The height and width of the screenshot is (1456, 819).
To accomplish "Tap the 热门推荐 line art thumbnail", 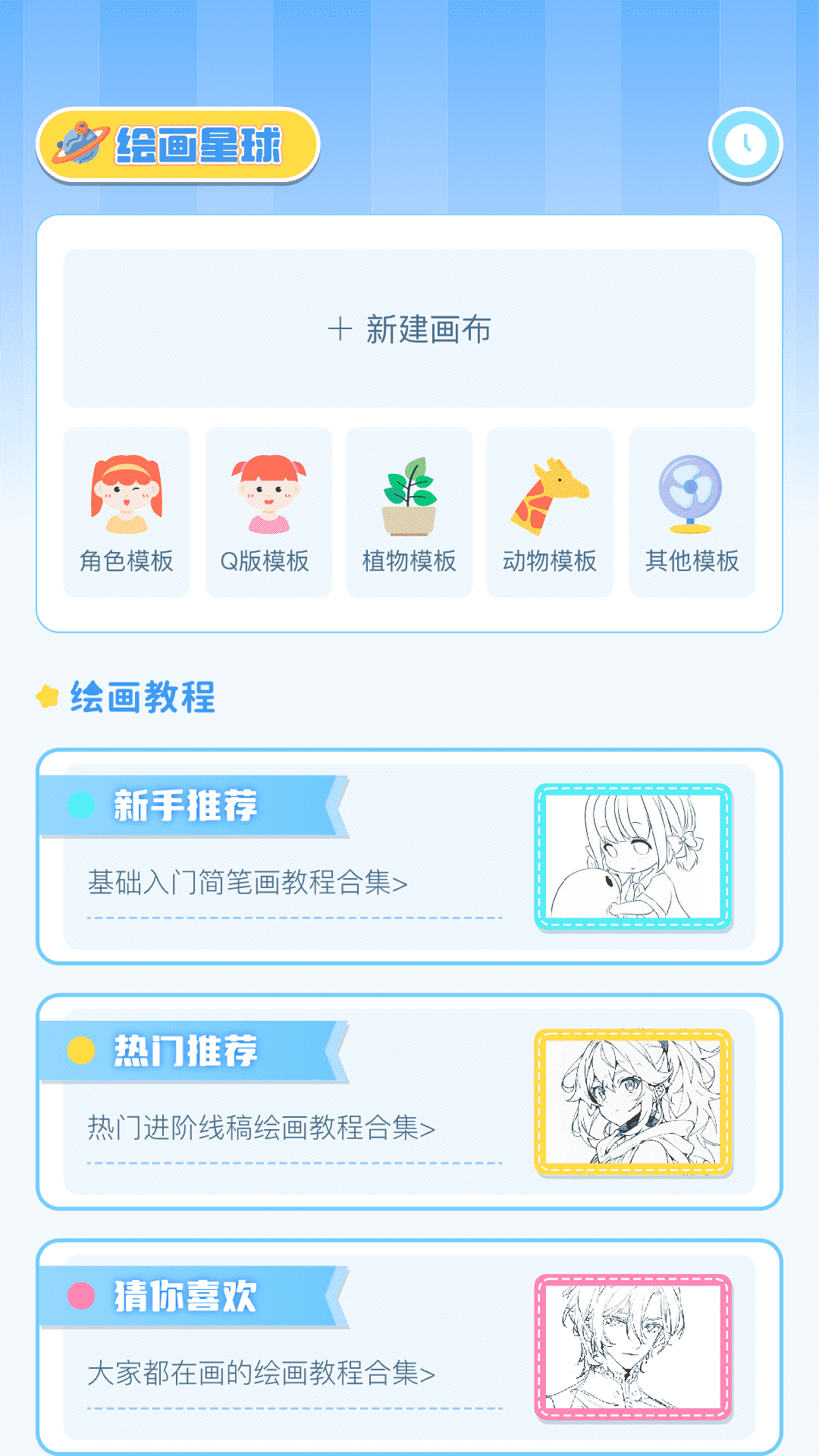I will 633,1102.
